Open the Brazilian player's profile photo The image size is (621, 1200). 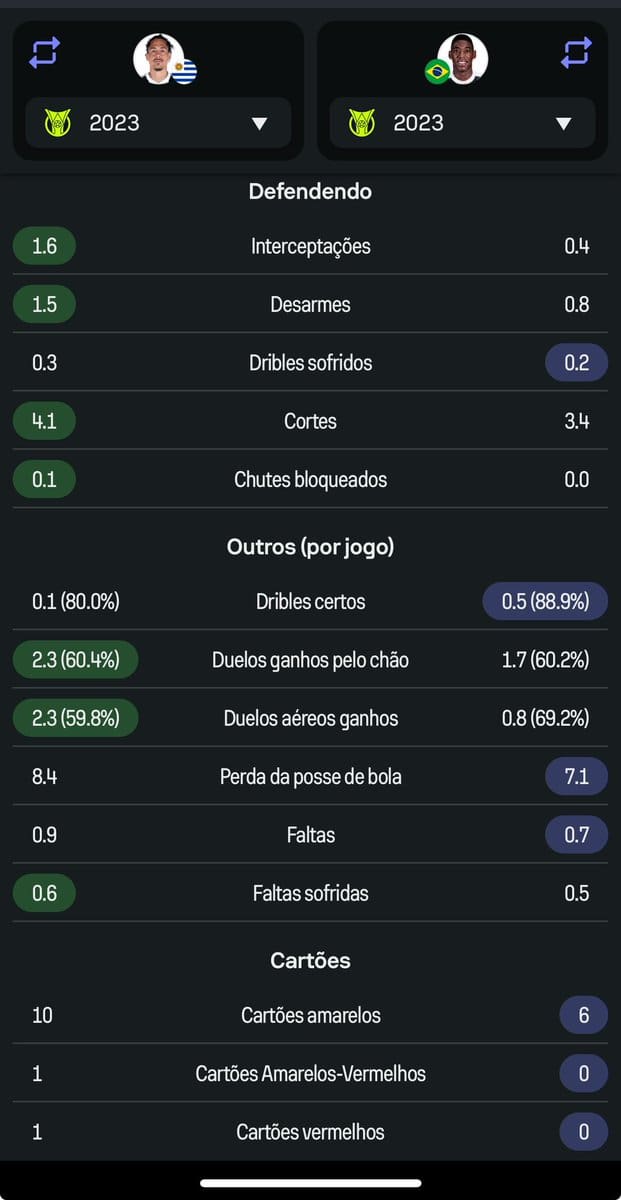click(464, 58)
